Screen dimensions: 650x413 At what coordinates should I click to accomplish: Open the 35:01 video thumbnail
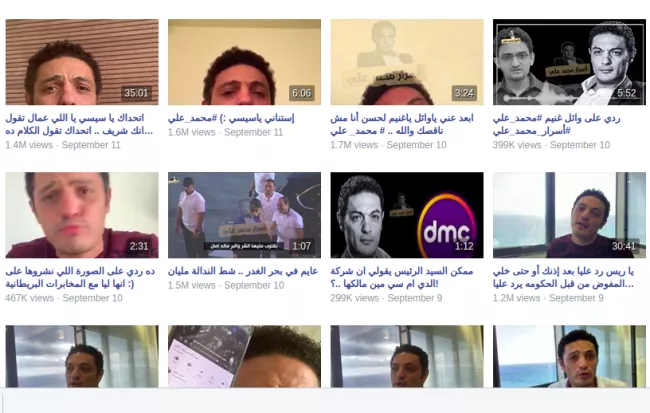82,62
